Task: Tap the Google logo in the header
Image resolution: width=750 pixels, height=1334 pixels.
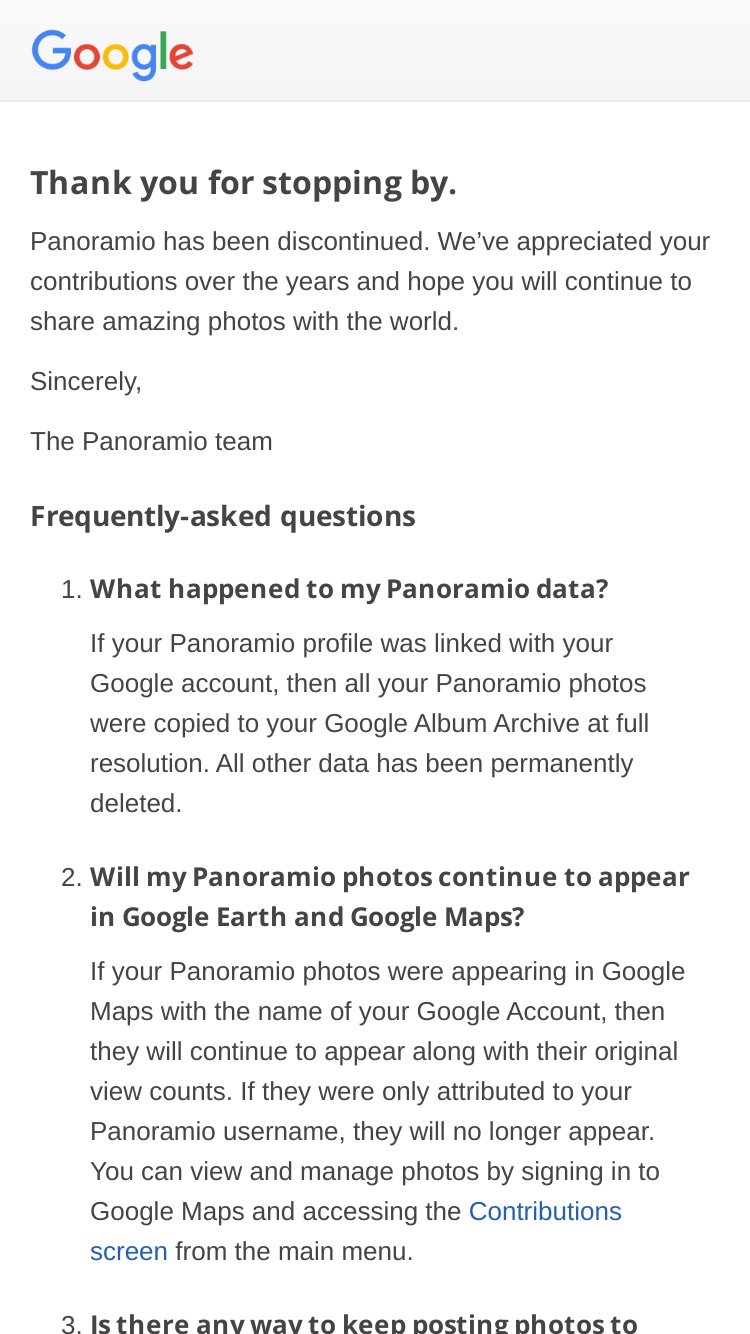Action: coord(113,54)
